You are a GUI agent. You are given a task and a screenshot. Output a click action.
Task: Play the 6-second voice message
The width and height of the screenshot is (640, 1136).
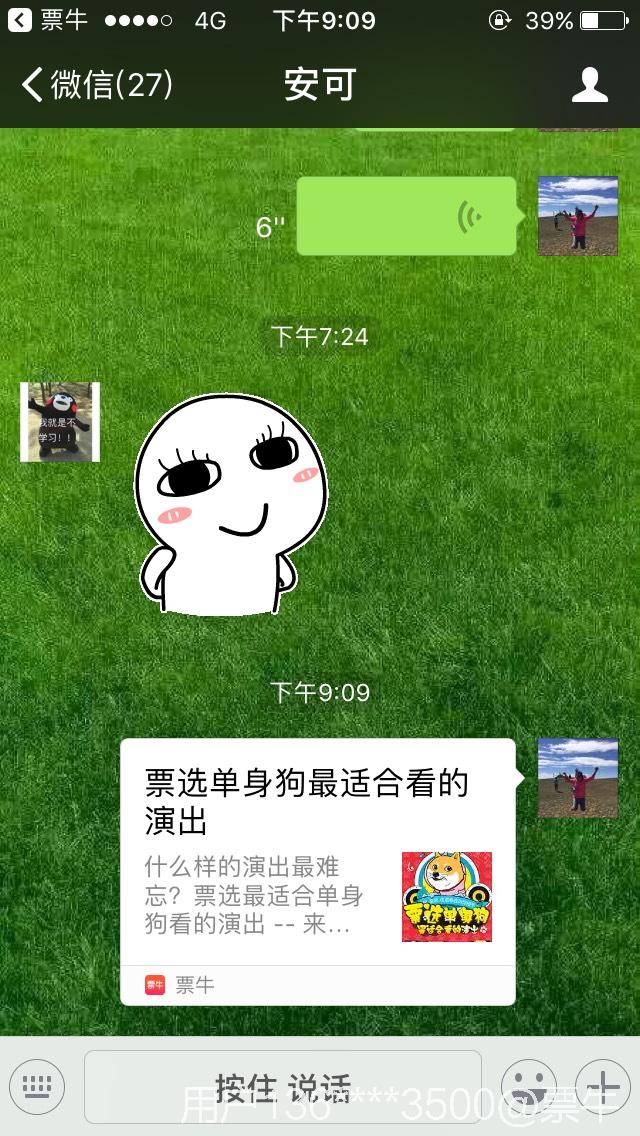pyautogui.click(x=406, y=216)
